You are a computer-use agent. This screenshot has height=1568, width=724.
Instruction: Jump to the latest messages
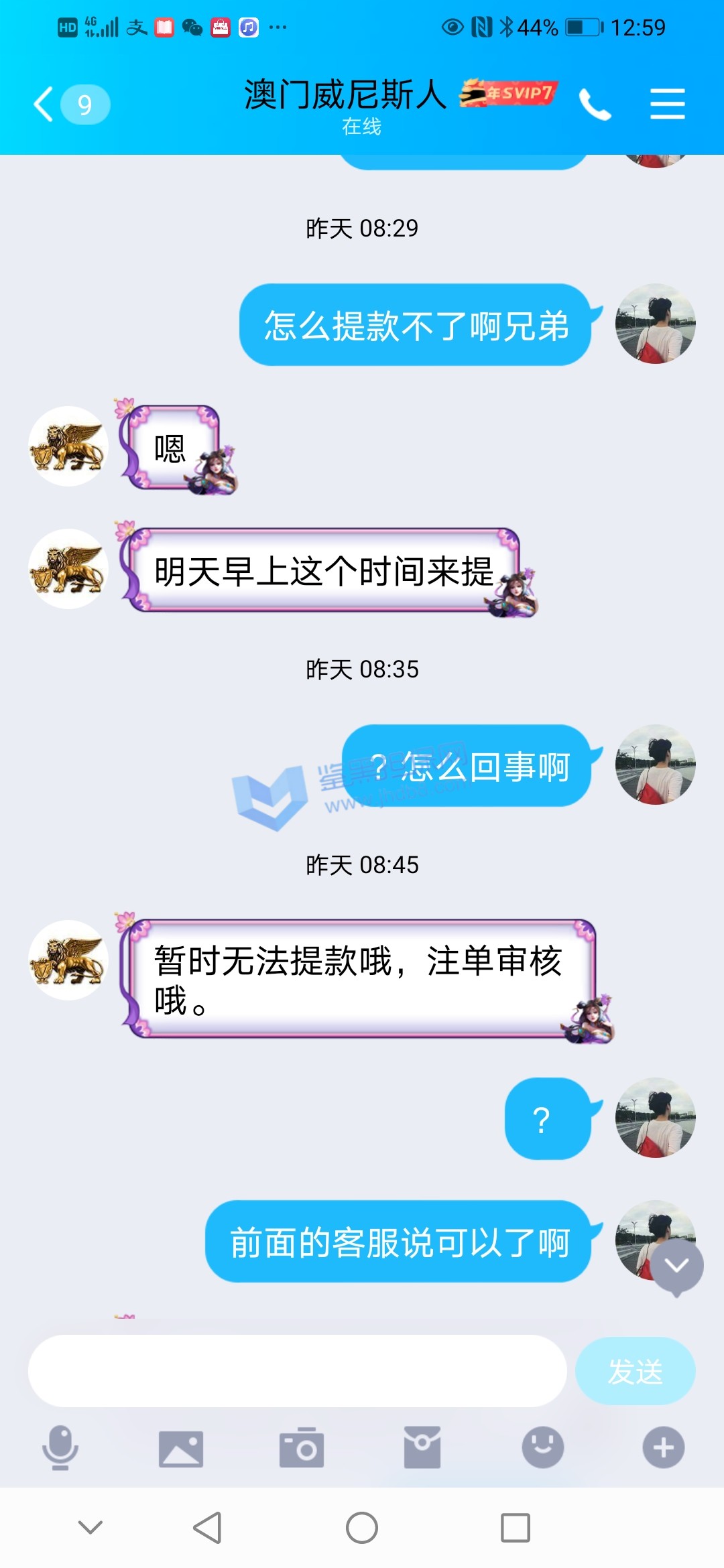[677, 1265]
